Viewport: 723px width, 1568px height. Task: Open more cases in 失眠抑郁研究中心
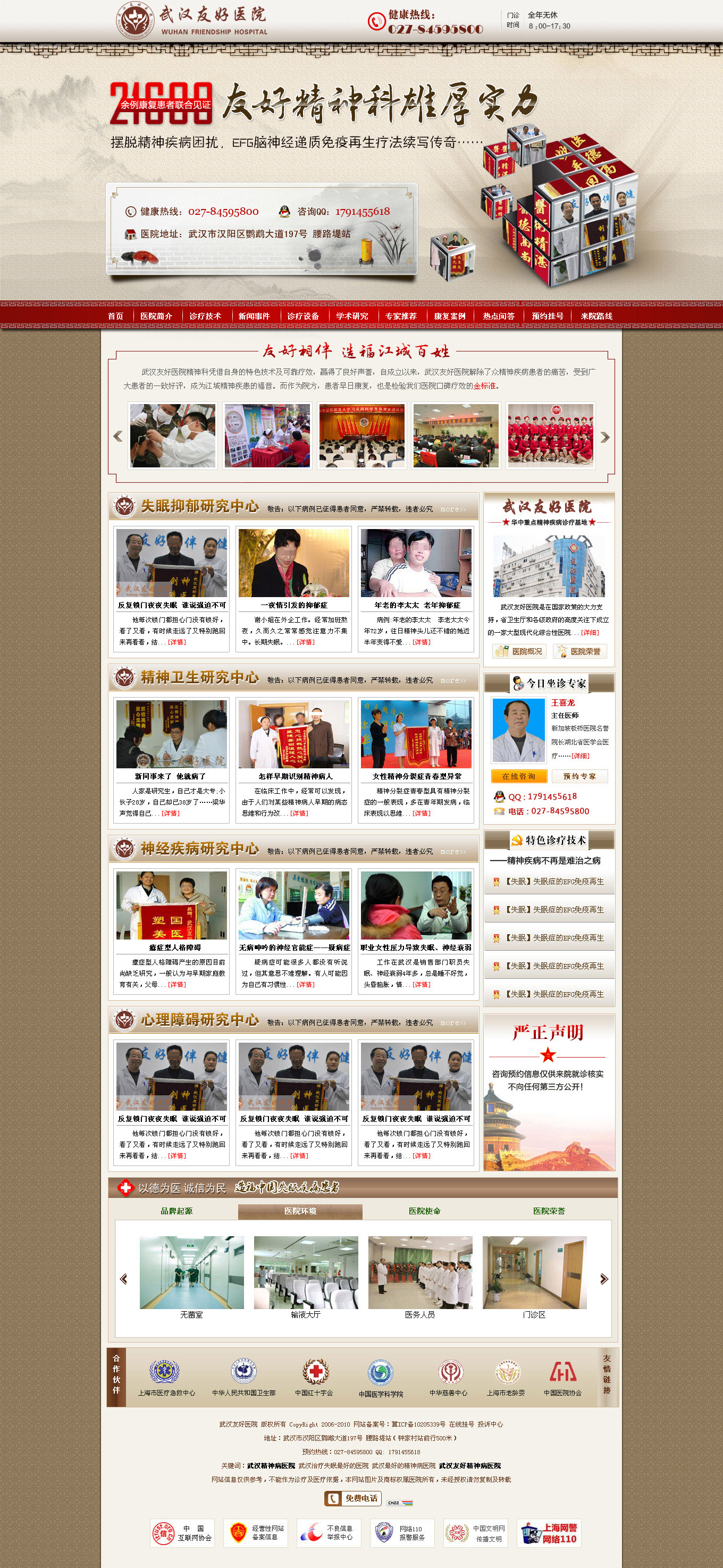pyautogui.click(x=453, y=509)
